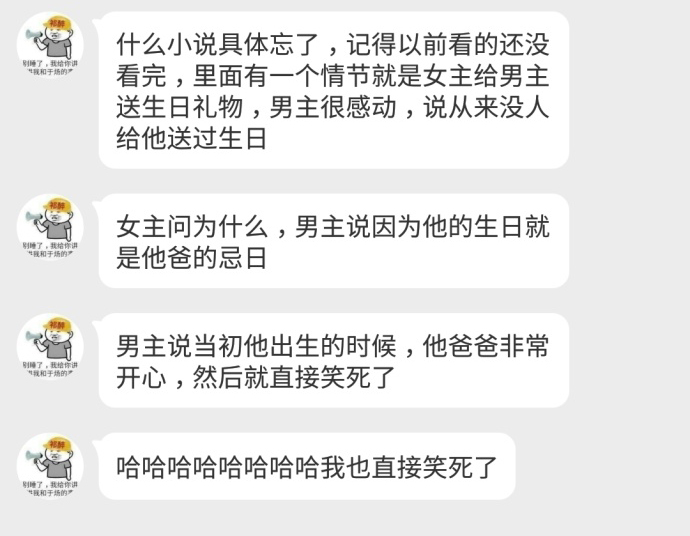Open sender's avatar beside the 什么小说具体忘了 message
The image size is (690, 536).
[50, 47]
